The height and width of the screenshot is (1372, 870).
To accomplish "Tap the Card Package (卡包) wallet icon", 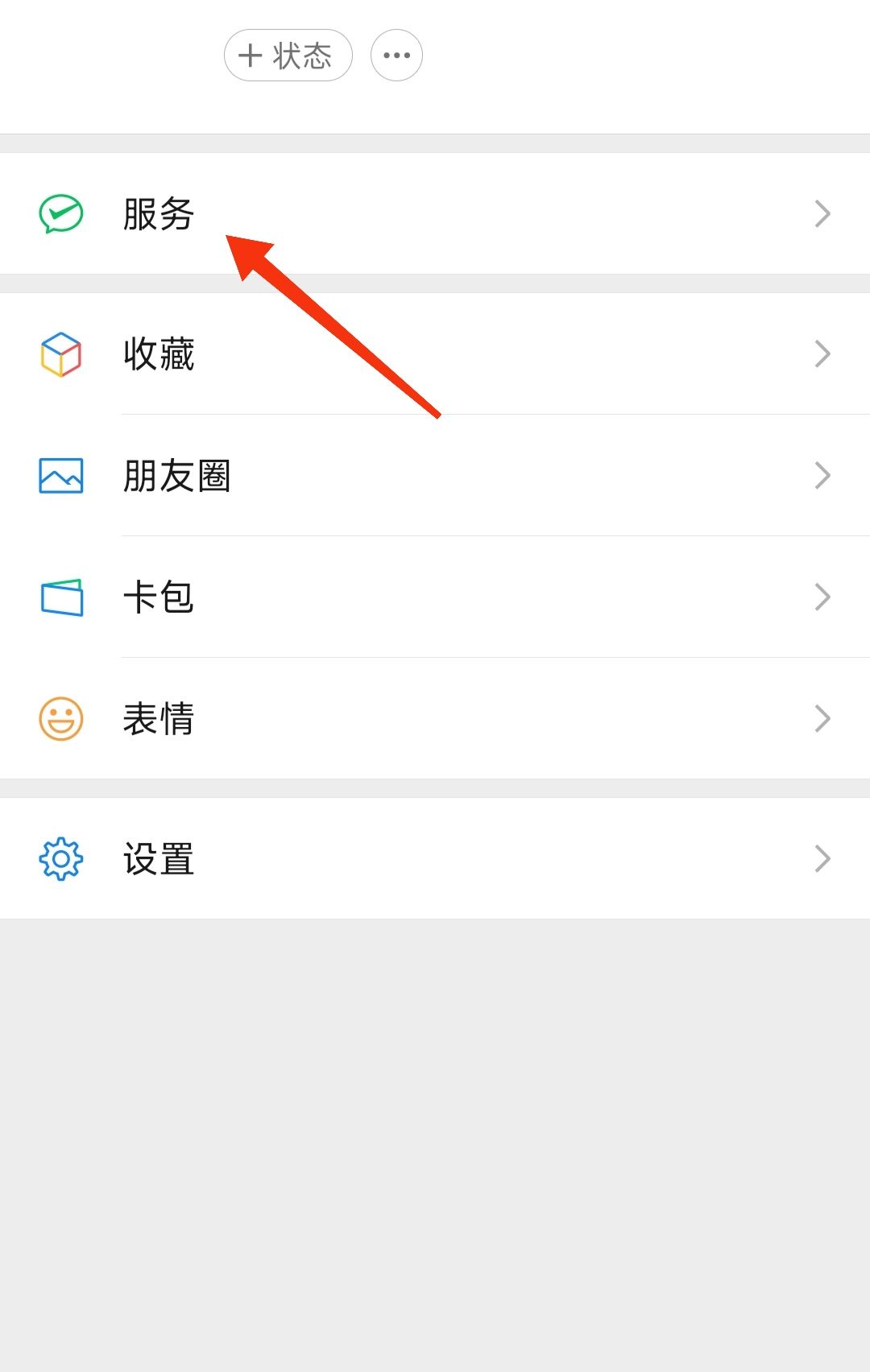I will [x=60, y=596].
